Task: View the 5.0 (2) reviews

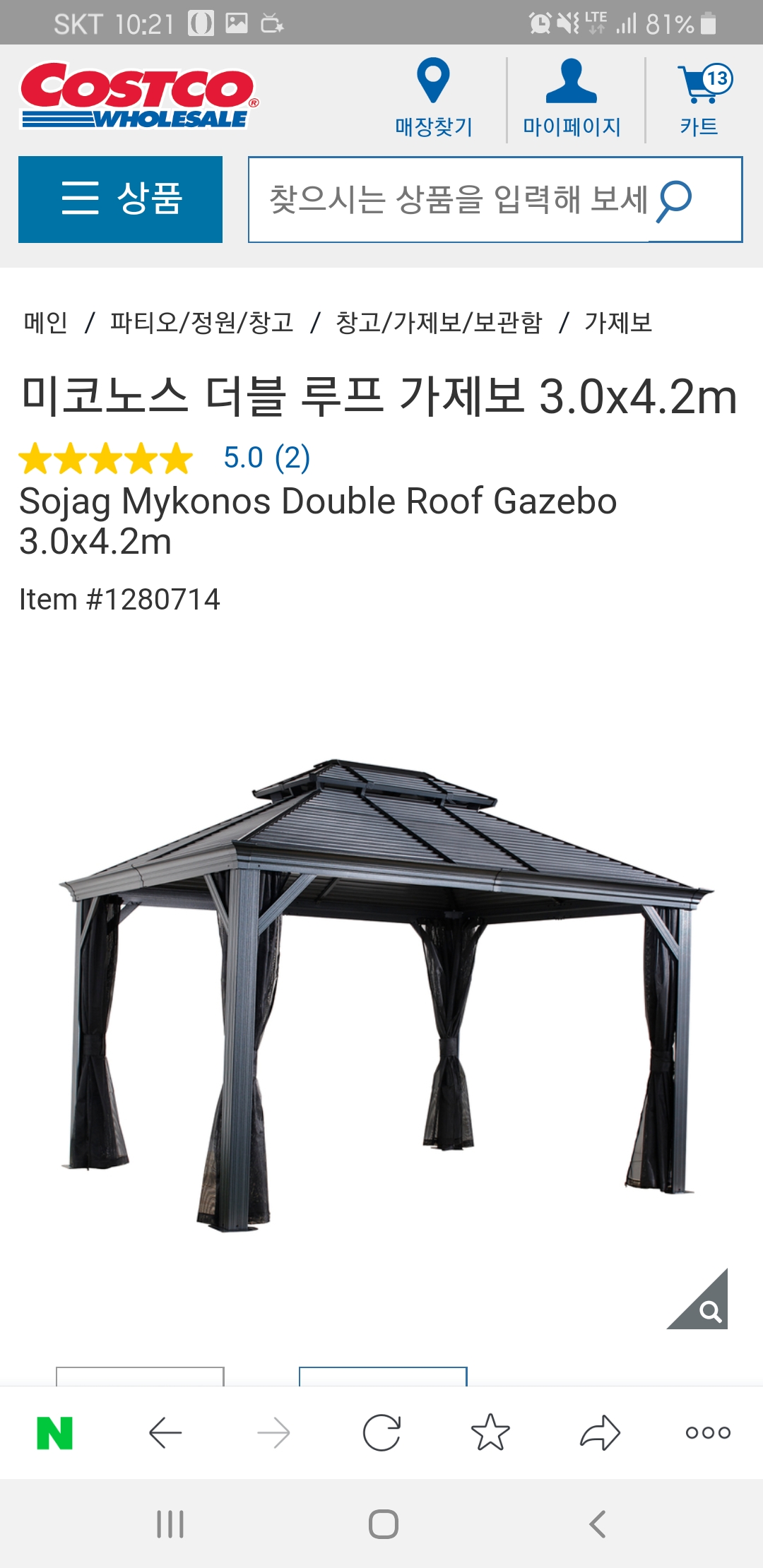Action: pos(266,458)
